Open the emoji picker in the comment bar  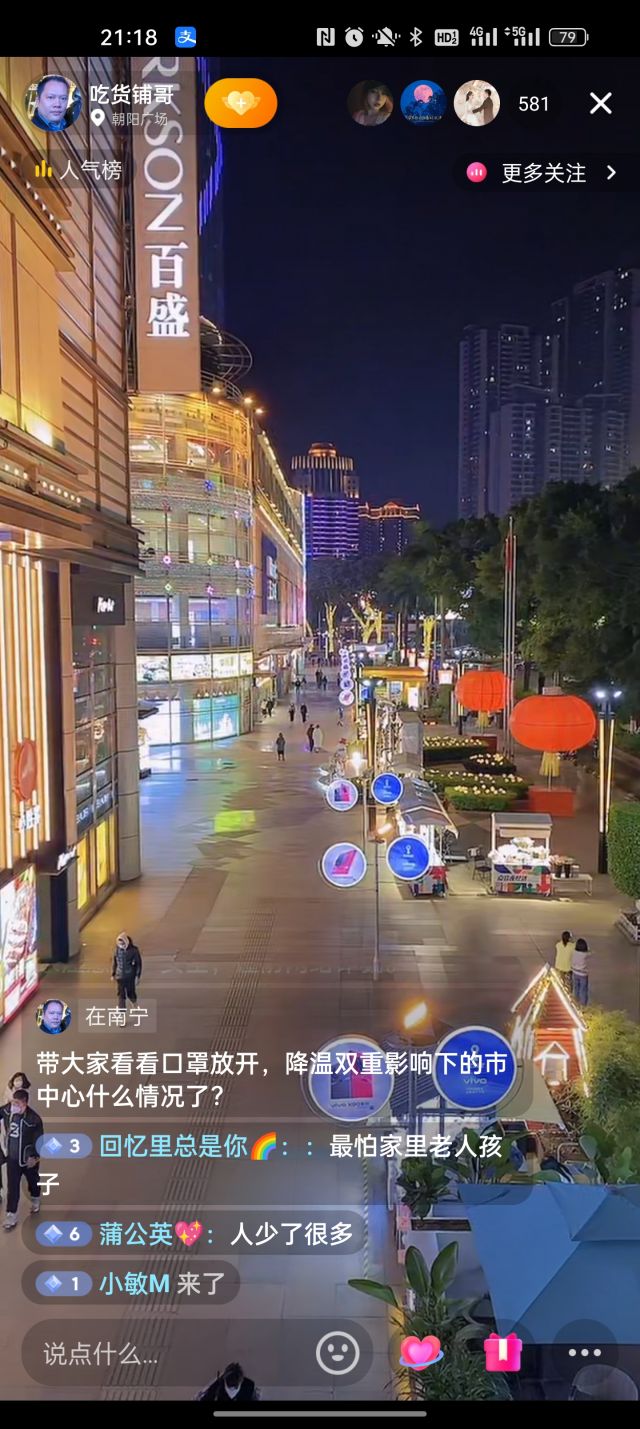tap(337, 1353)
